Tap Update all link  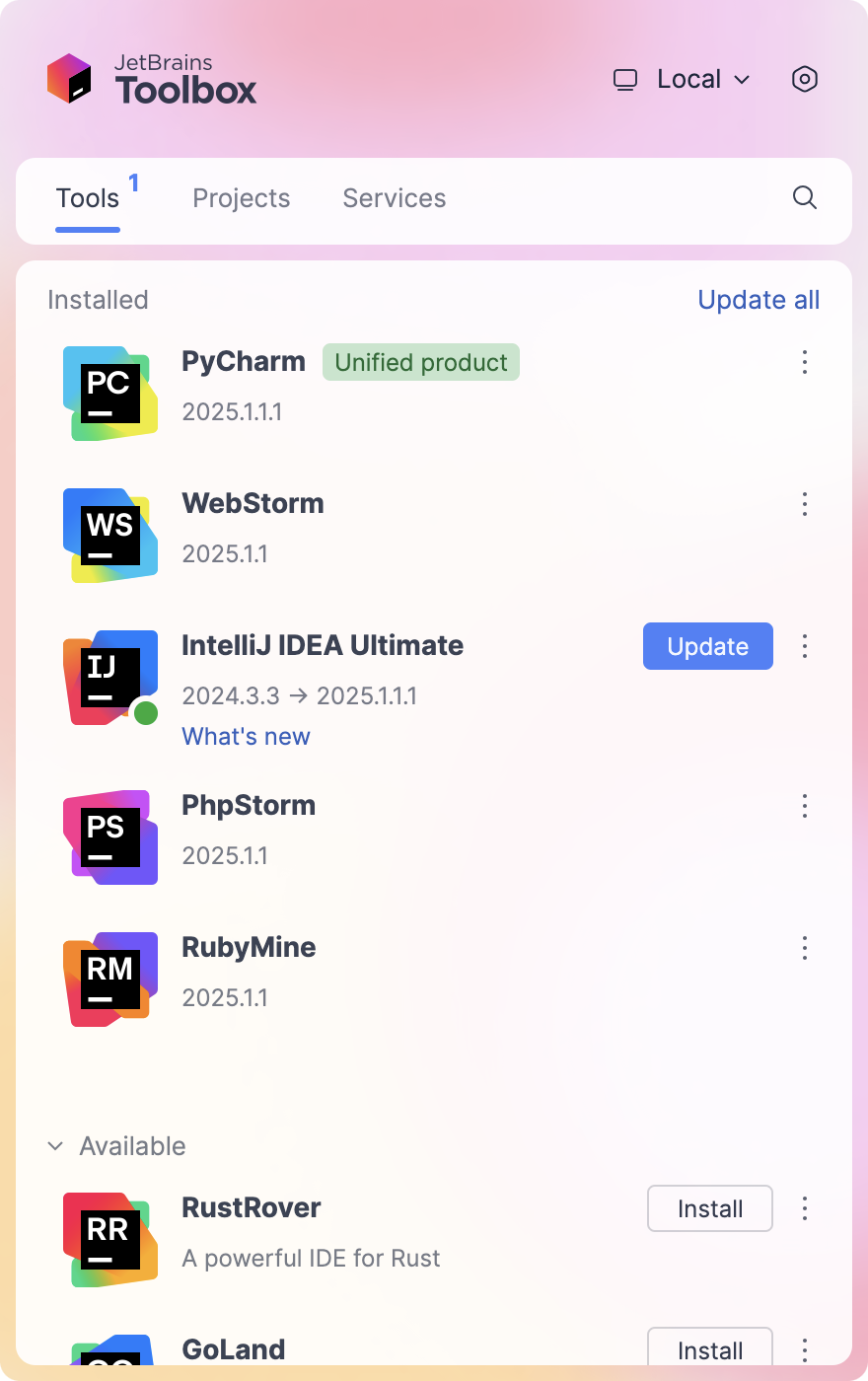click(x=759, y=300)
